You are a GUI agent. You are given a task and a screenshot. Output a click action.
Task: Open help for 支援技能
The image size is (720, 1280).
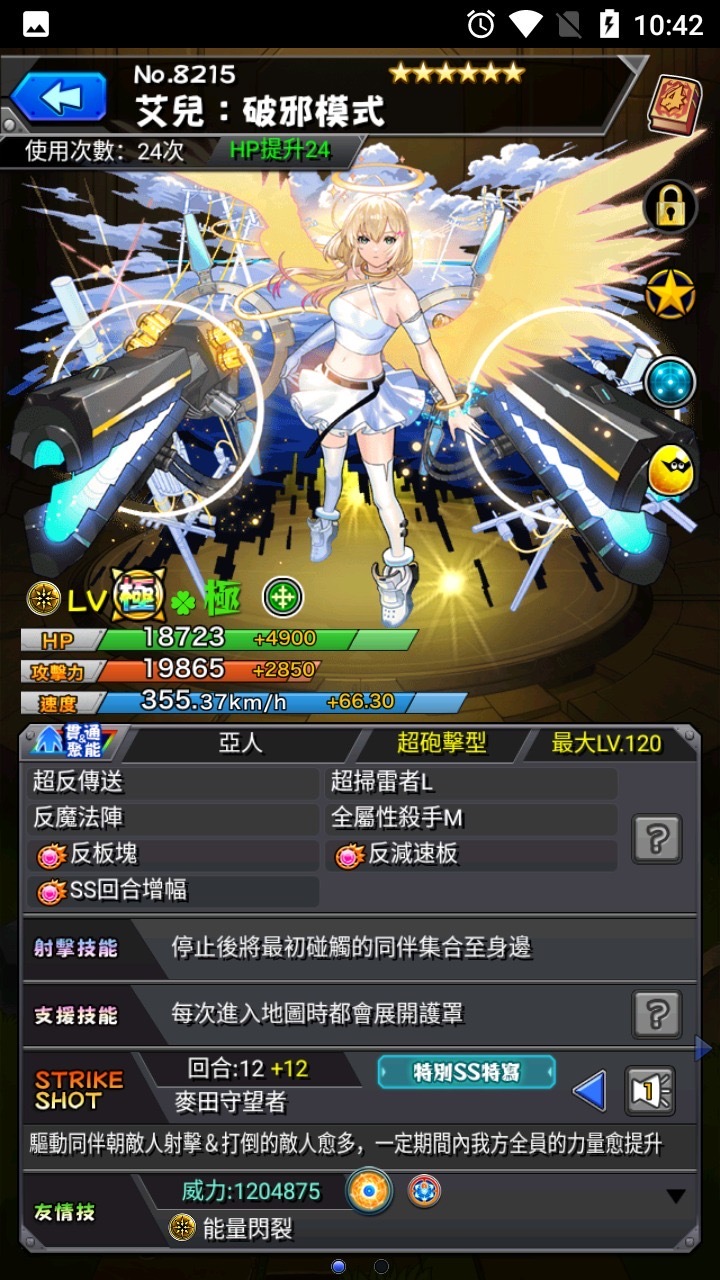tap(657, 1014)
